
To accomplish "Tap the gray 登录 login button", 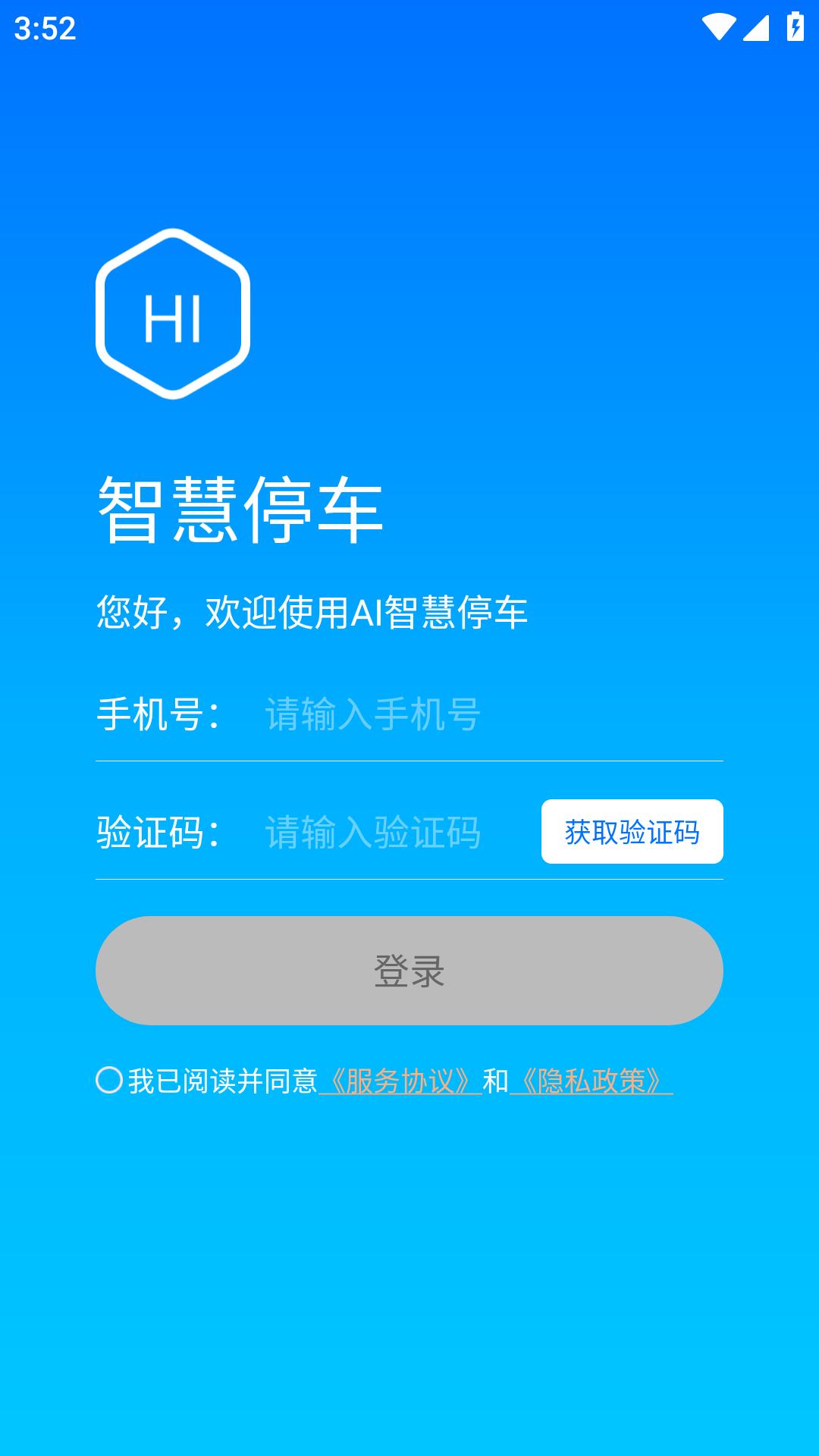I will pos(409,971).
